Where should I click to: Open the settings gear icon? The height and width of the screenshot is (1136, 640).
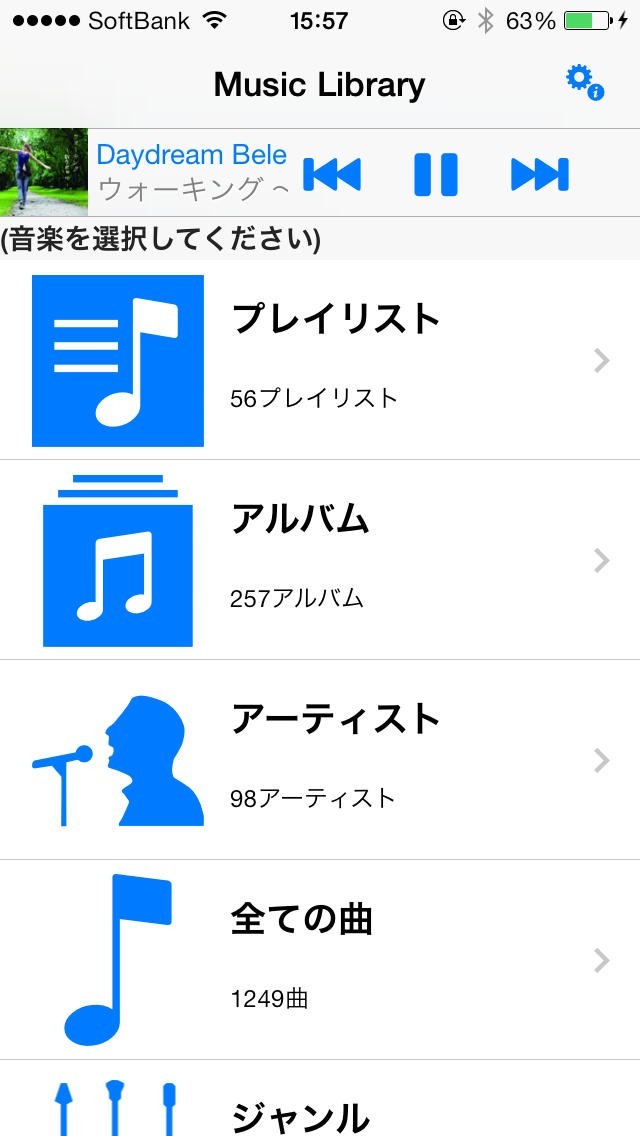click(x=583, y=82)
